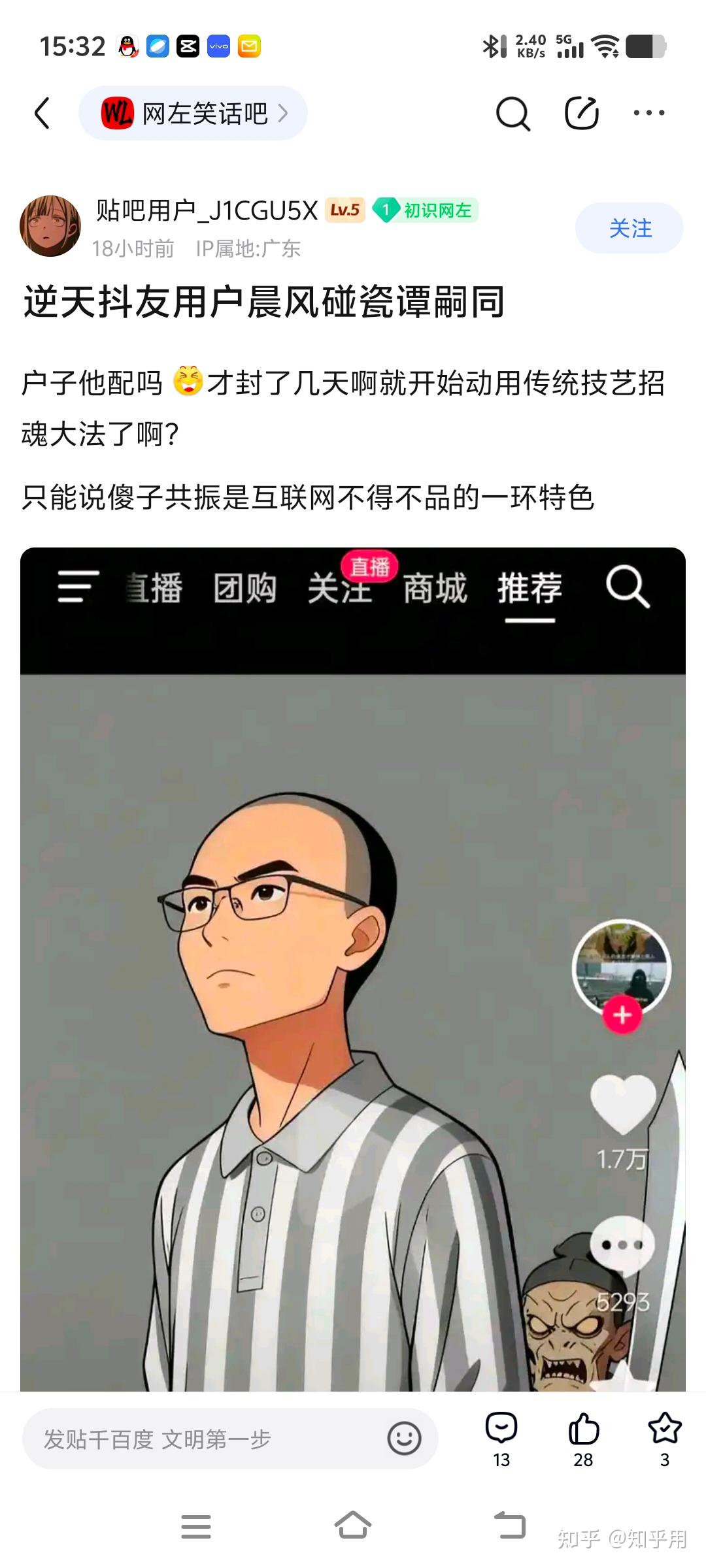
Task: Open the 网左笑话吧 forum chip
Action: click(x=193, y=113)
